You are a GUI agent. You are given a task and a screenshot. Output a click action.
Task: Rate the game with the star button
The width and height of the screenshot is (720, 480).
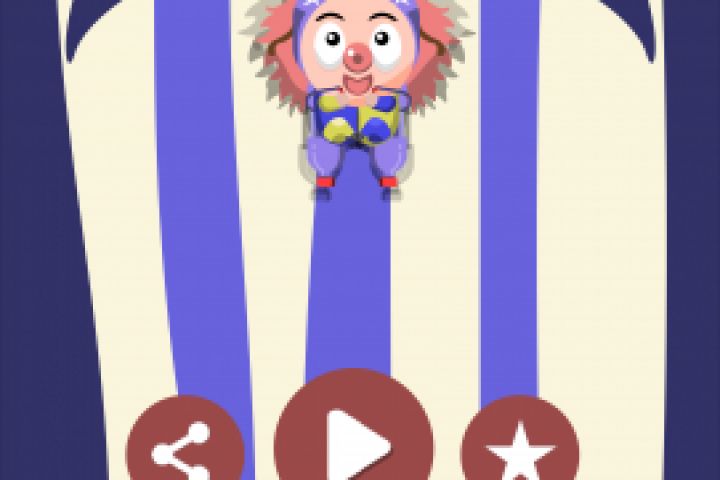519,450
